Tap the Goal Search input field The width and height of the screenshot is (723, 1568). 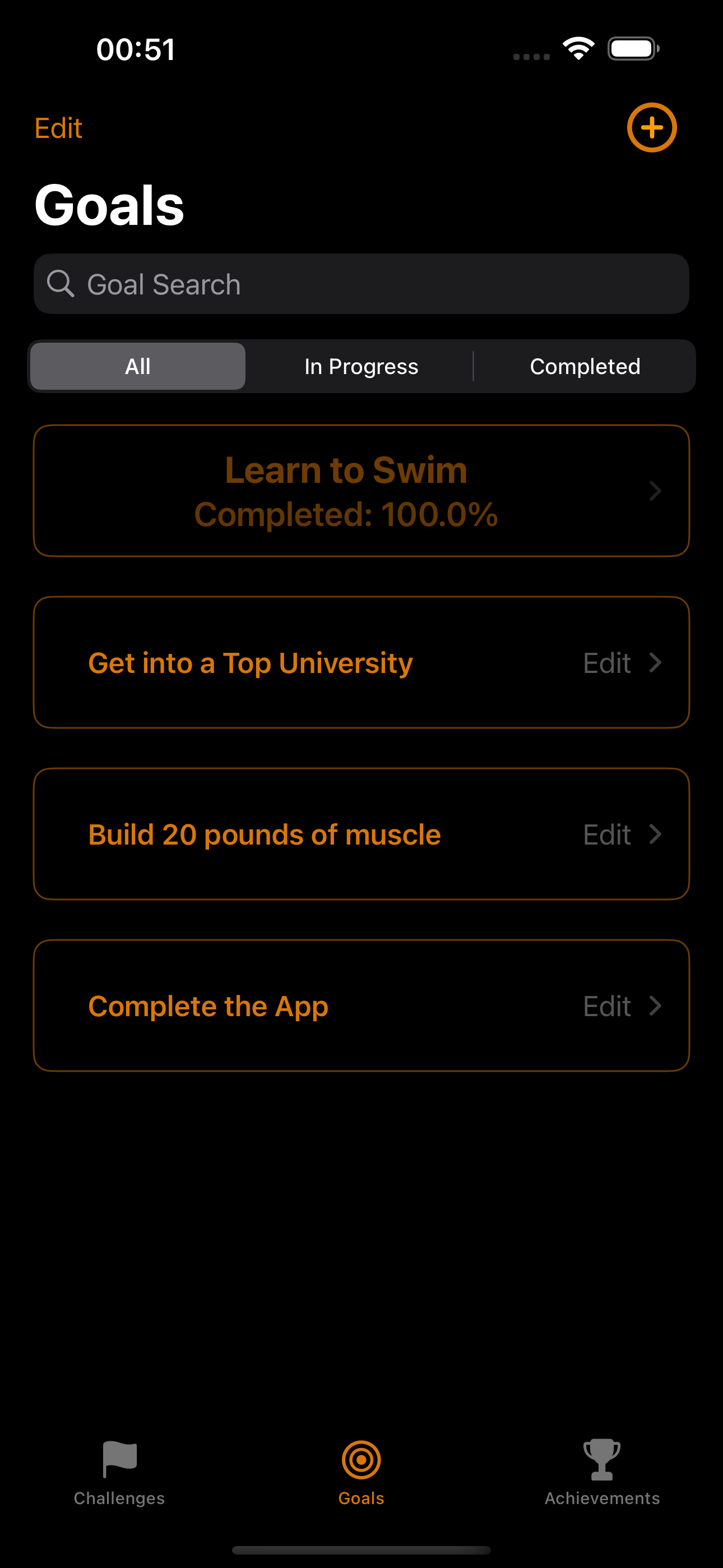click(x=361, y=284)
